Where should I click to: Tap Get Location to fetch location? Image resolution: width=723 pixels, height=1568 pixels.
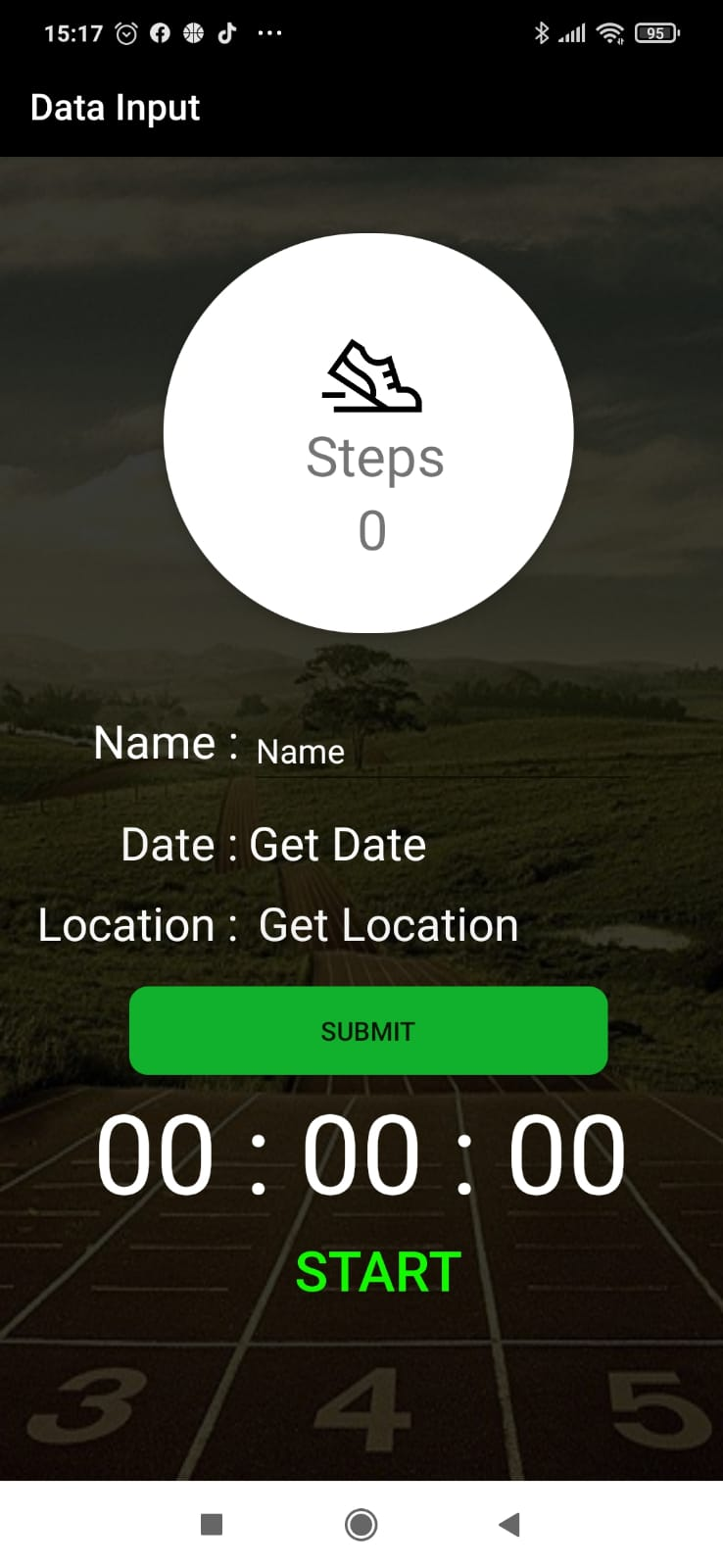388,925
